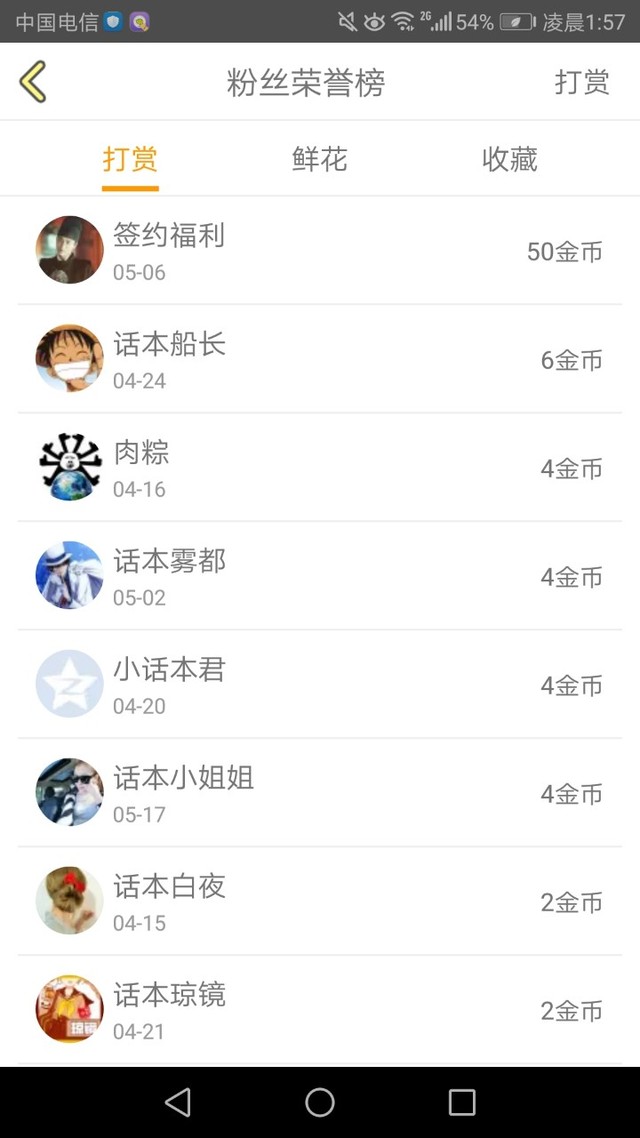Open the 话本白夜 fan entry

click(x=320, y=901)
